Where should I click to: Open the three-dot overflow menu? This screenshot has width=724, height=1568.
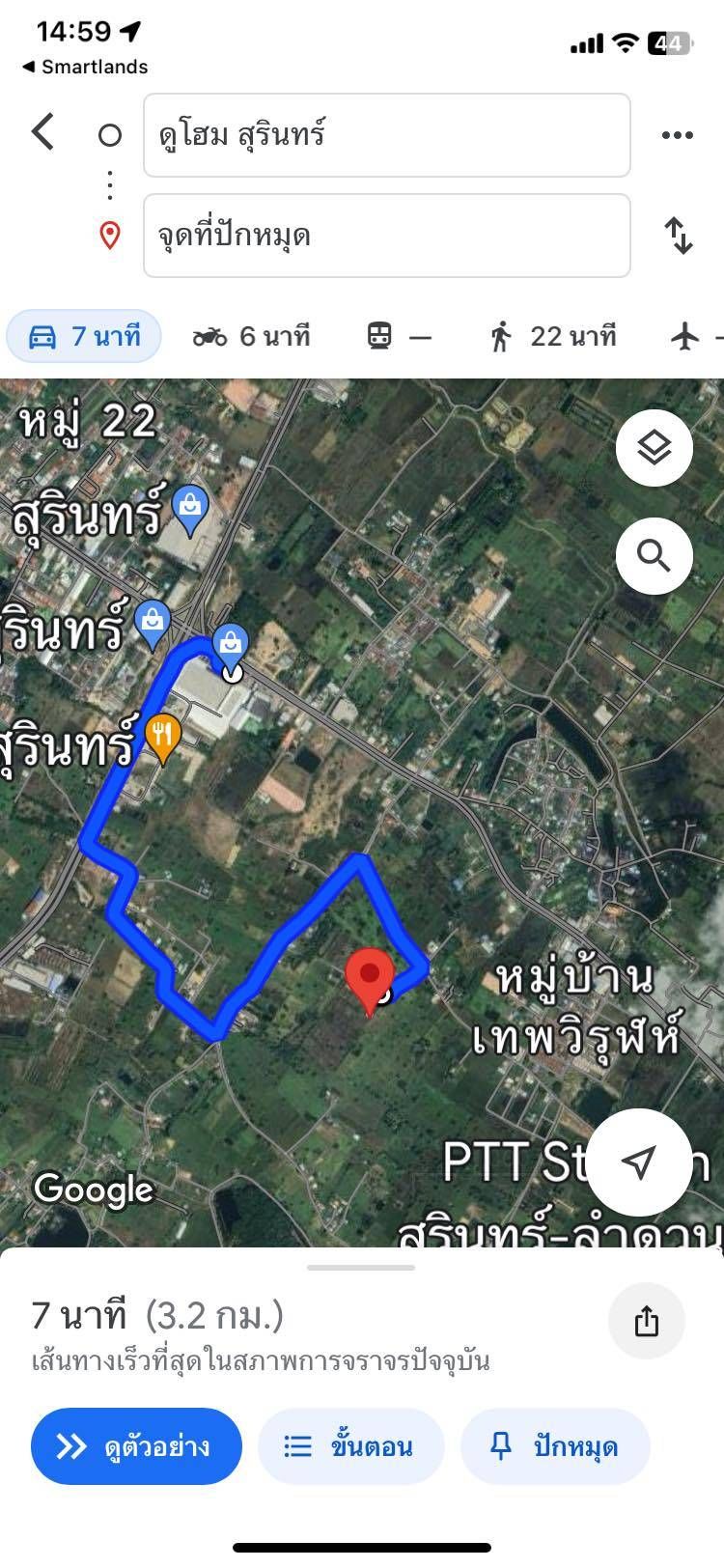[x=678, y=135]
